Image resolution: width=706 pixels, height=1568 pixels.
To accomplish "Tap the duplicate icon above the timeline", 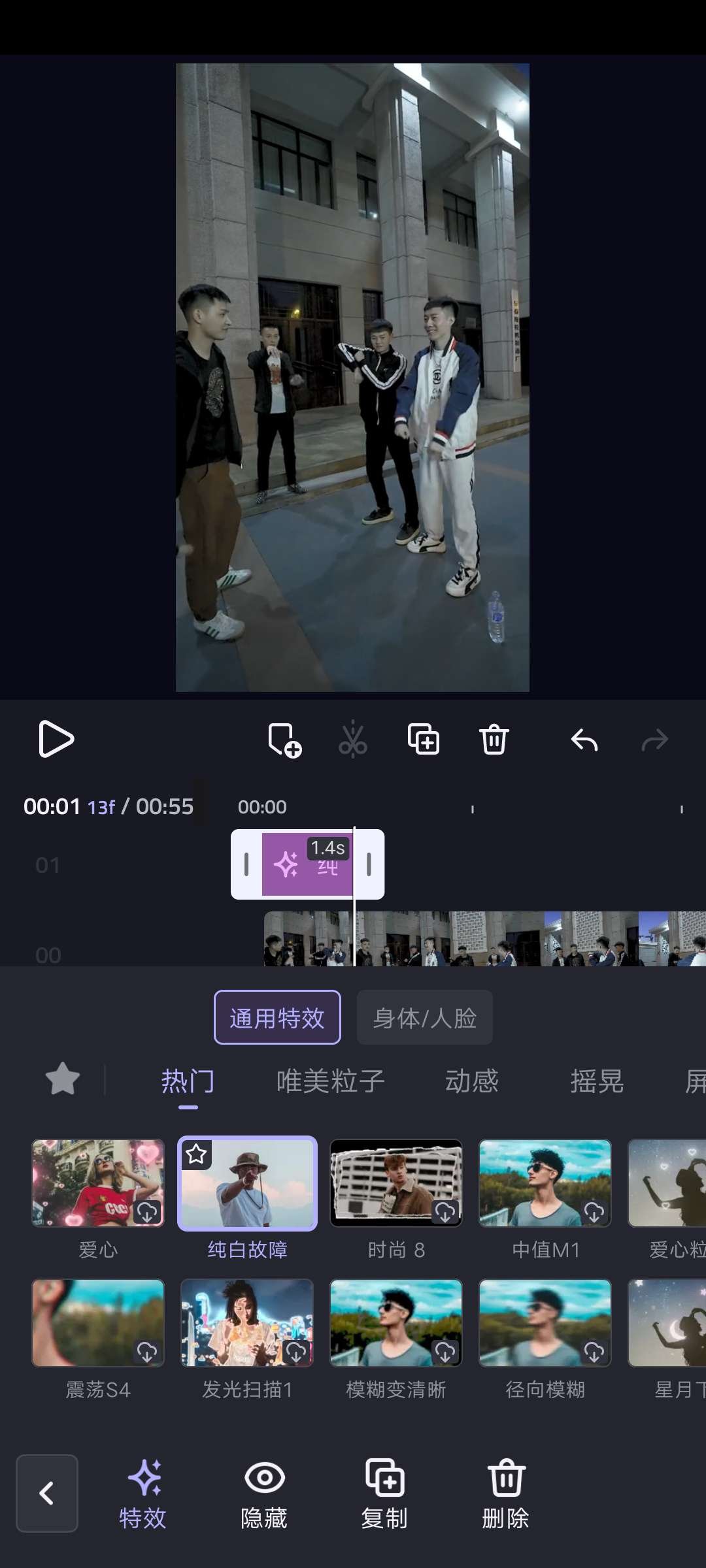I will 423,740.
